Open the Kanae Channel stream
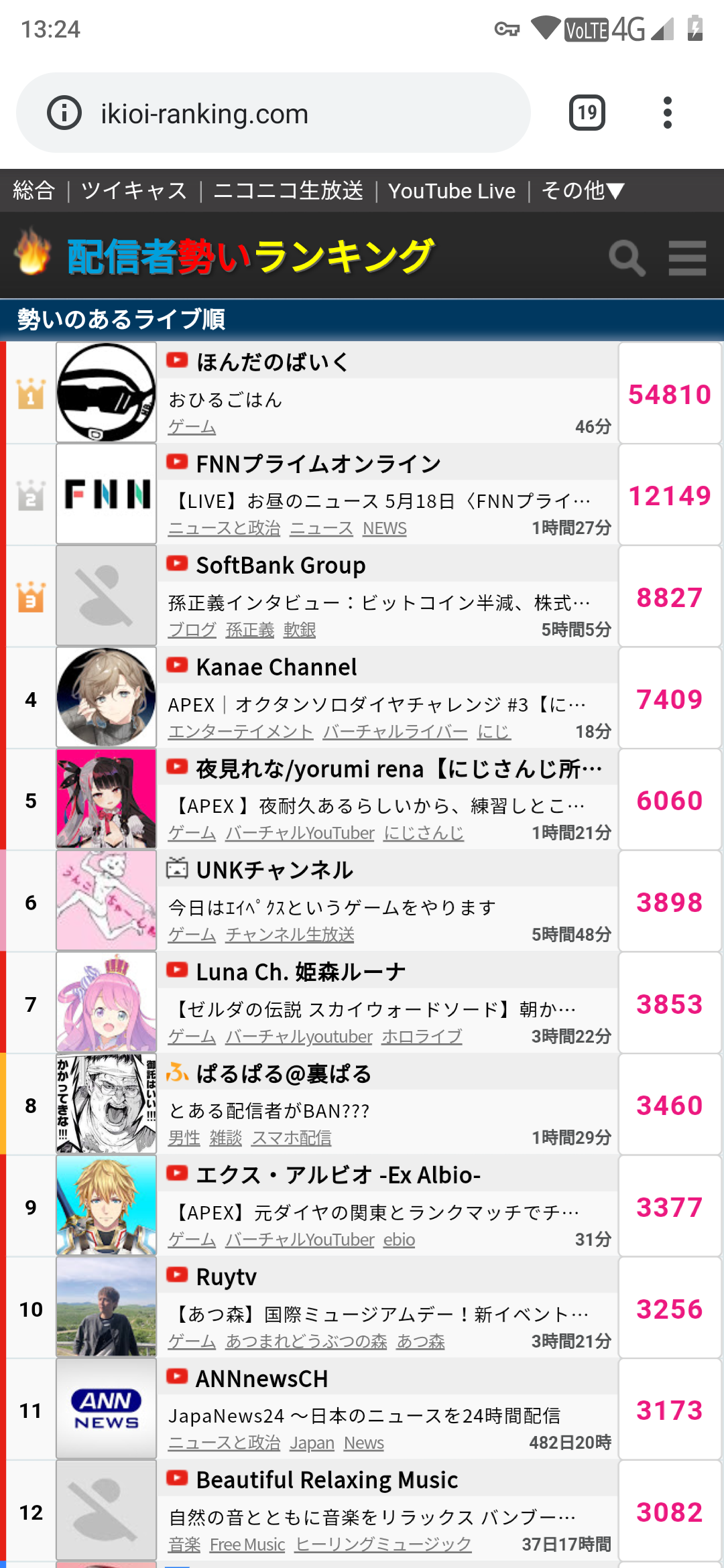This screenshot has width=724, height=1568. coord(276,667)
